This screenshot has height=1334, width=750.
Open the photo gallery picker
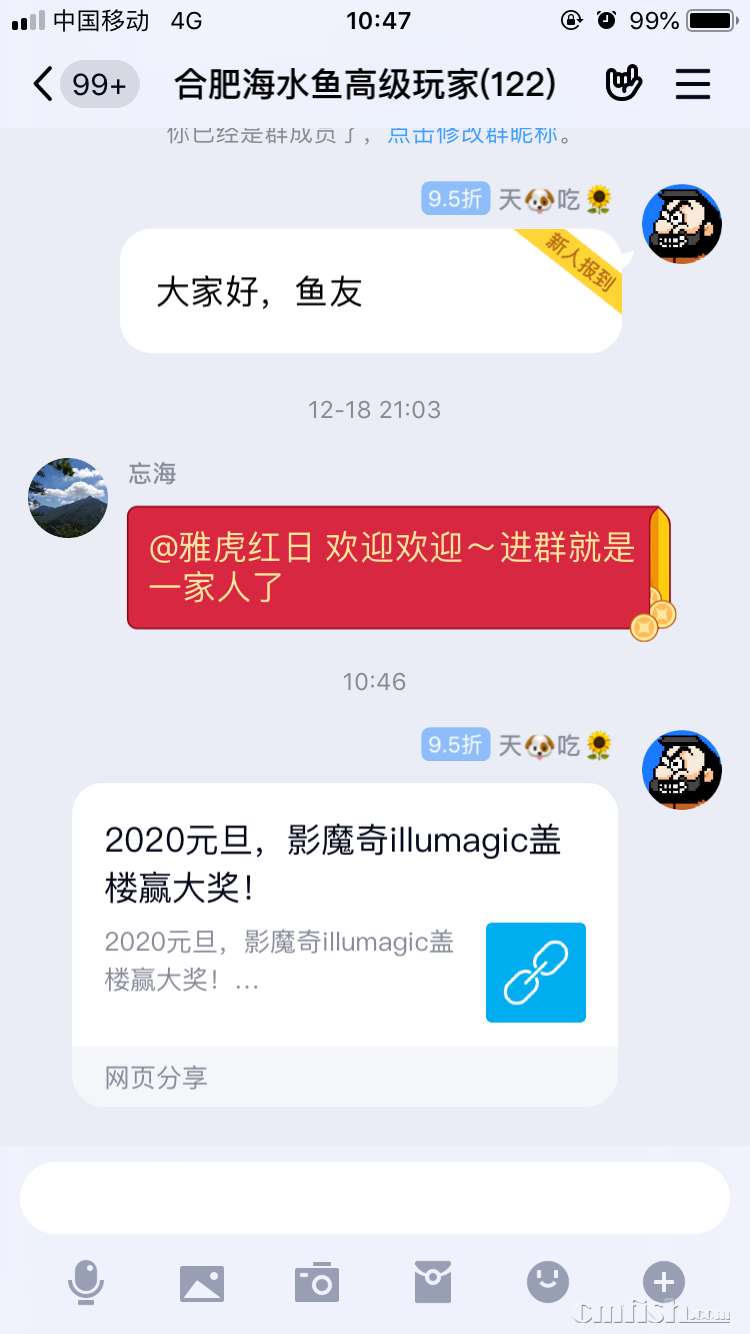click(202, 1282)
